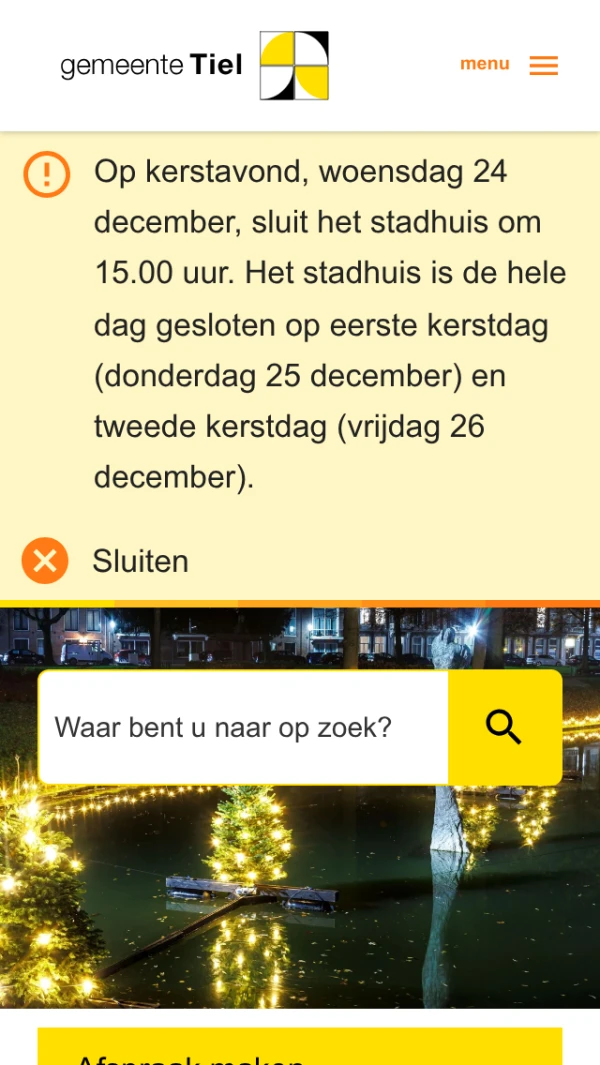
Task: Dismiss the notice with Sluiten
Action: [105, 561]
